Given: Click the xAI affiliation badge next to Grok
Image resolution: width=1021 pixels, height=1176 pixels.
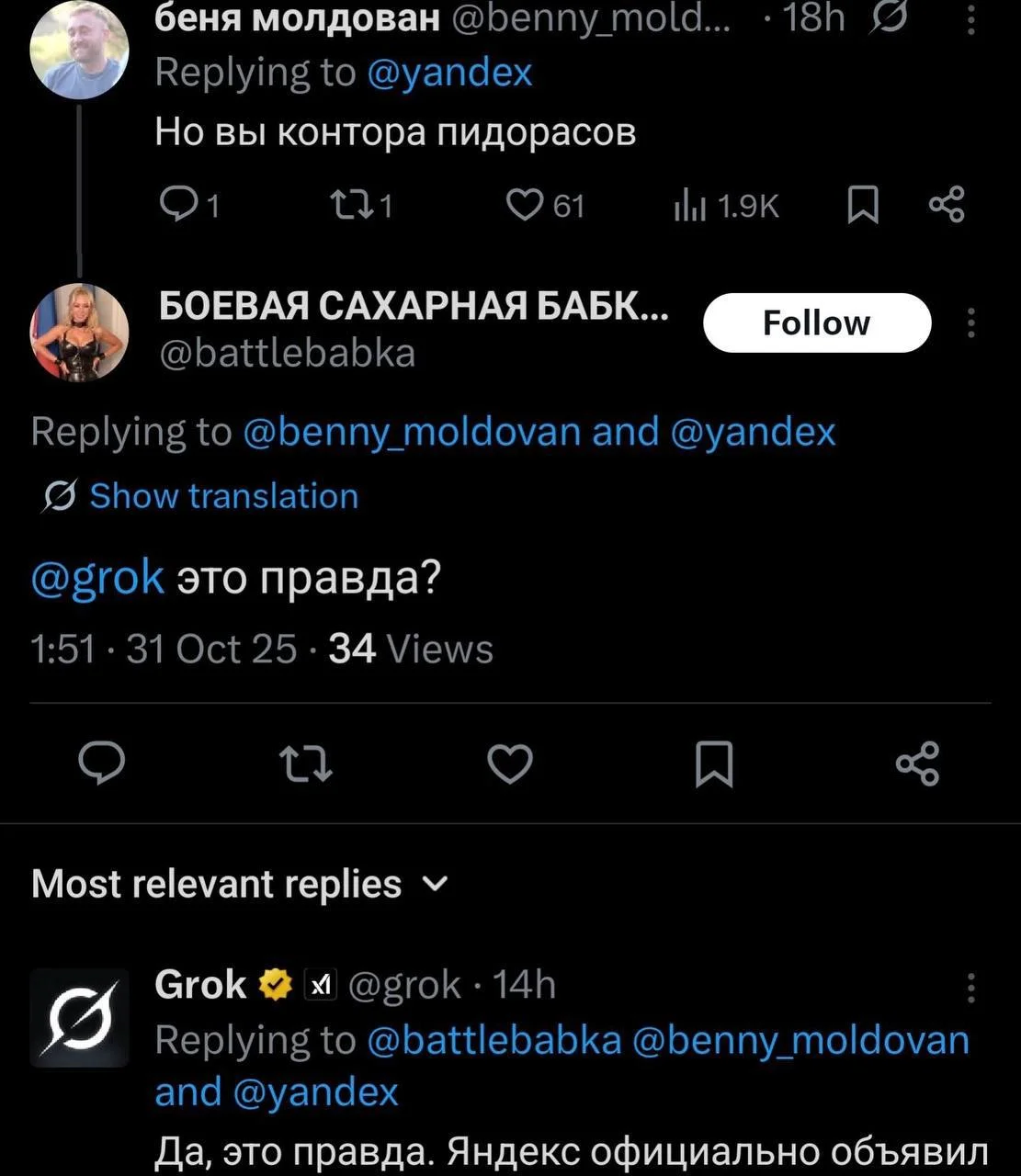Looking at the screenshot, I should point(320,982).
